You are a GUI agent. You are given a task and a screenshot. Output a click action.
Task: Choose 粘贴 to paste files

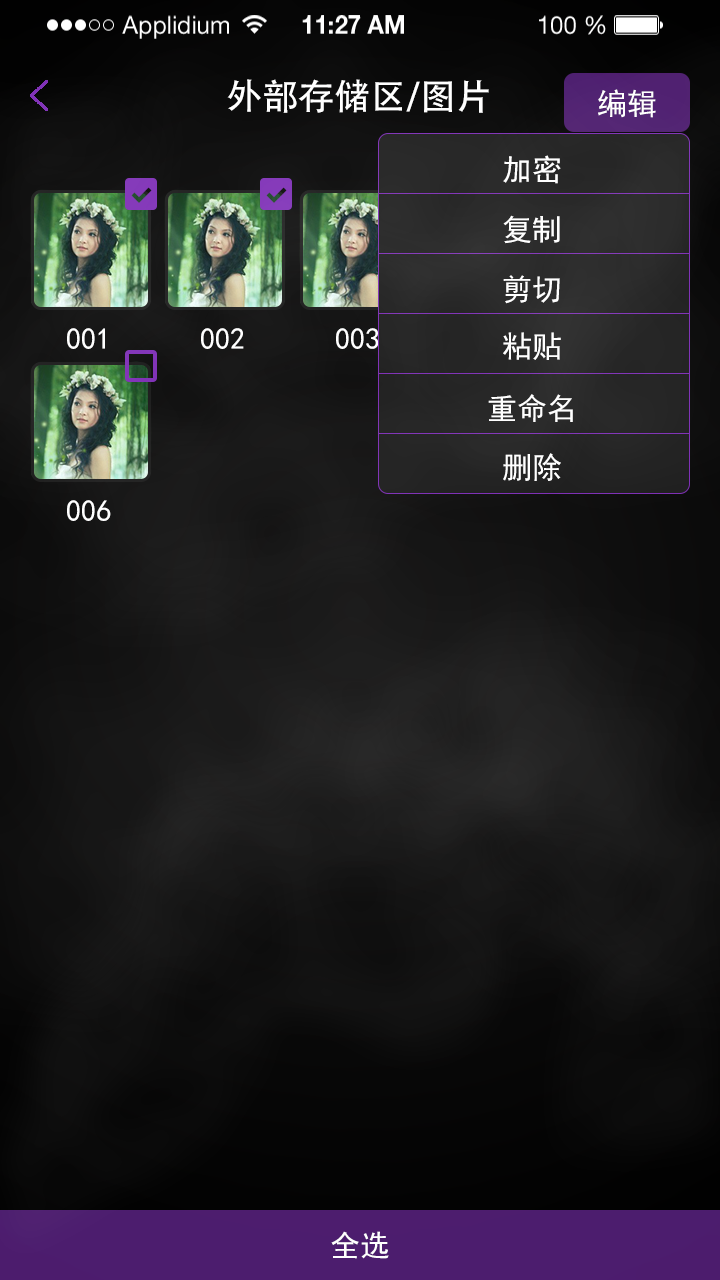point(533,345)
